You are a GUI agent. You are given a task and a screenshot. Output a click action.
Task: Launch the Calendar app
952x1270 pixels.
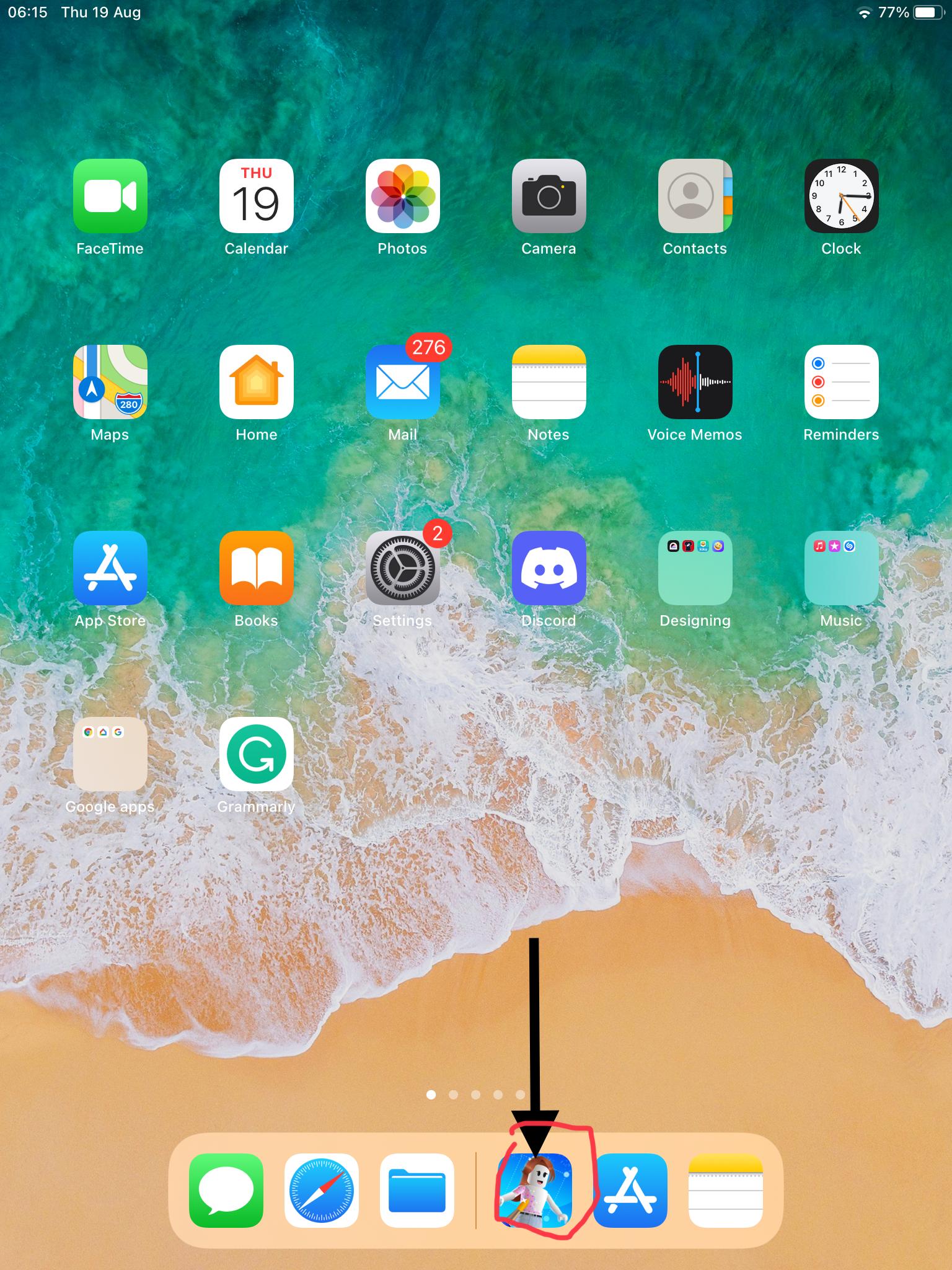(256, 196)
